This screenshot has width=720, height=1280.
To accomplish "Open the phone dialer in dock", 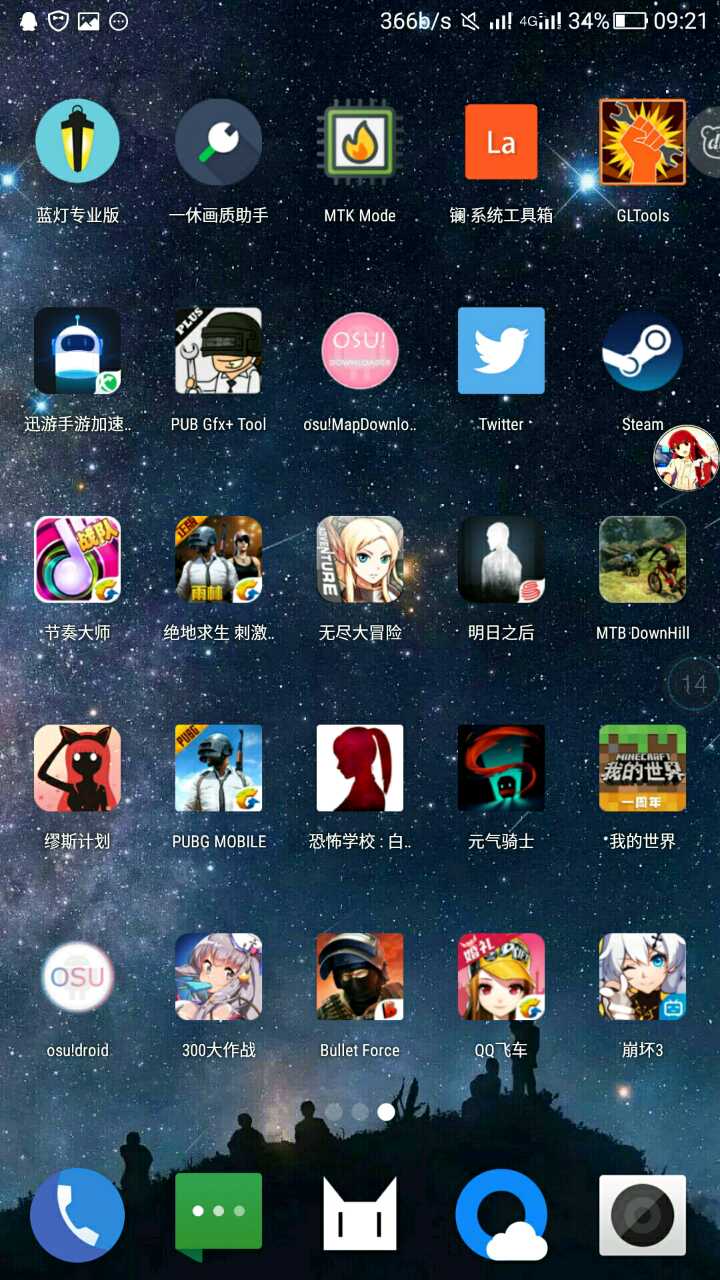I will (78, 1215).
